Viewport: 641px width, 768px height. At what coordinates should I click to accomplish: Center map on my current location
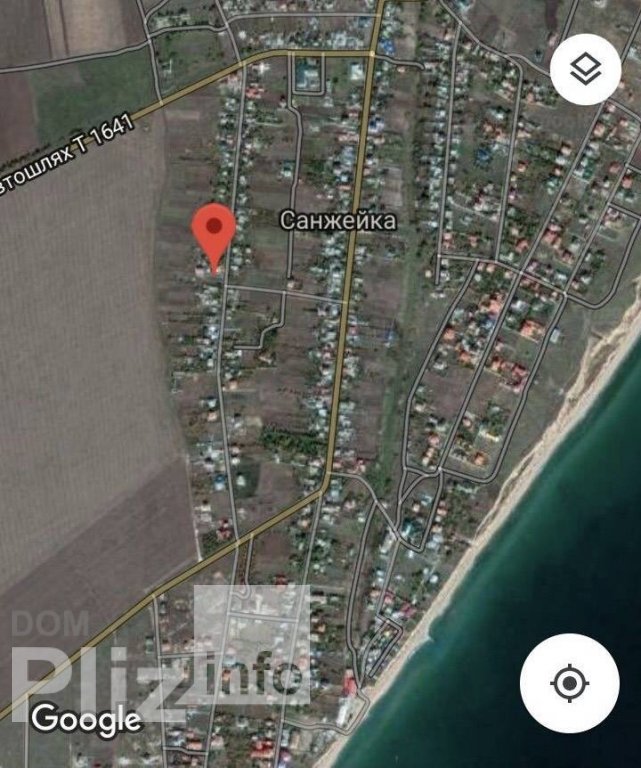point(569,684)
